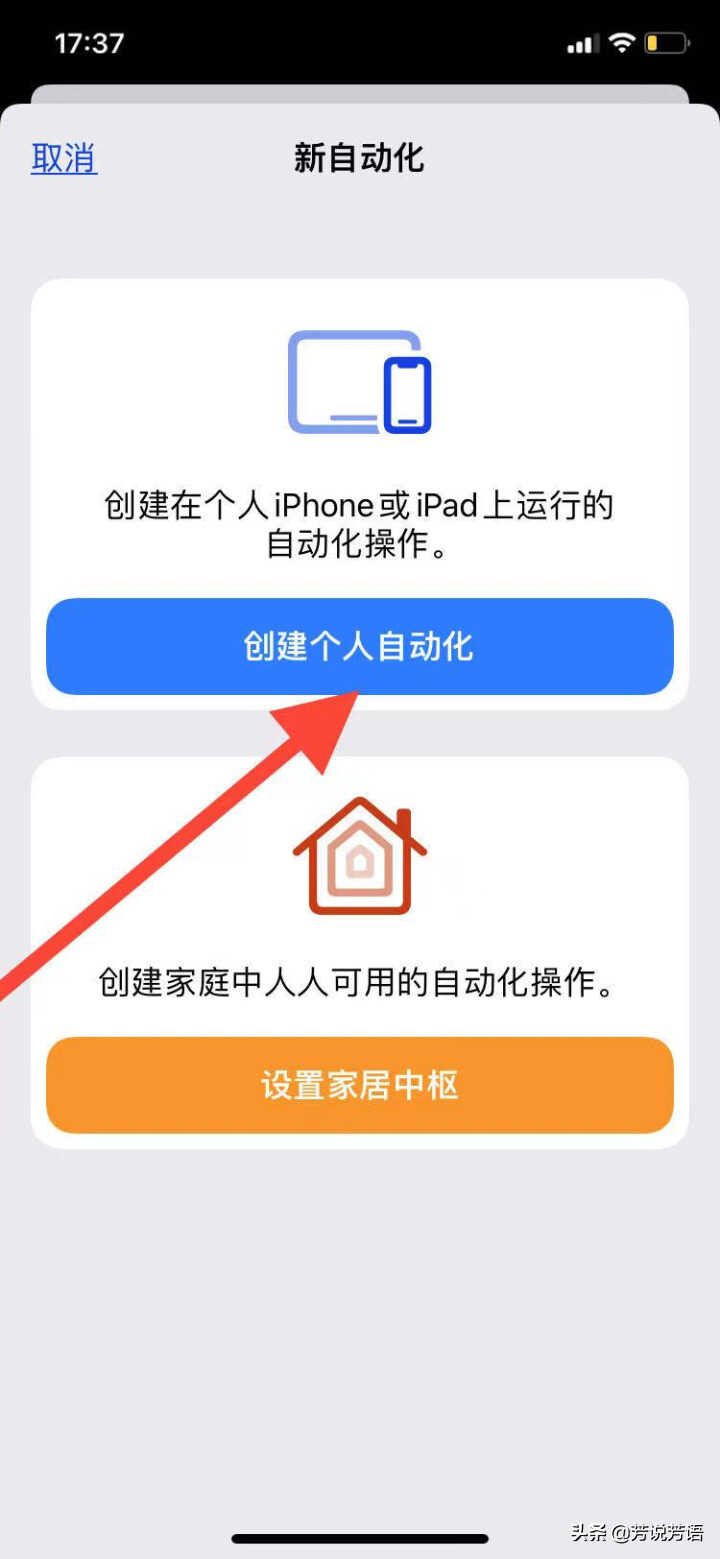Open 设置家居中枢 button

coord(360,1085)
